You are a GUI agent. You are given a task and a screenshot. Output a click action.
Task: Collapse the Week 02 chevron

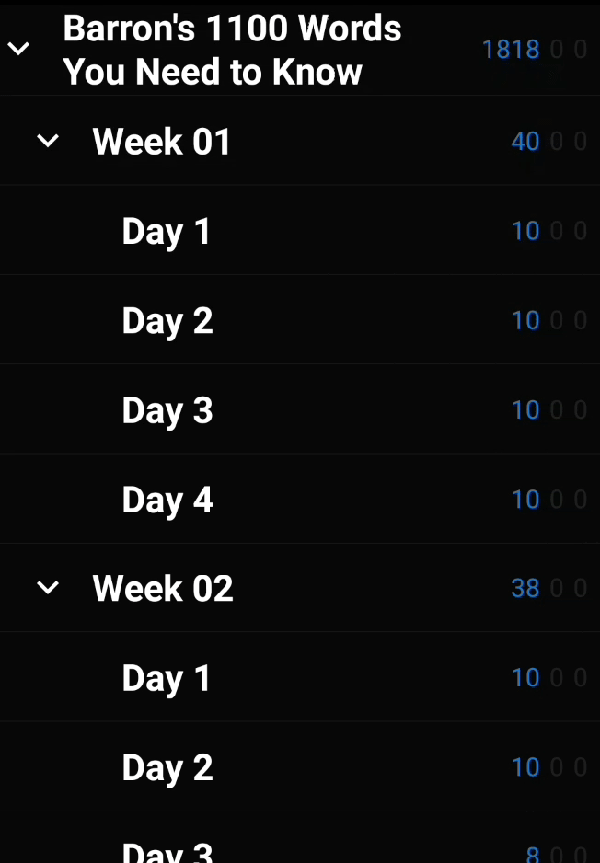[x=48, y=588]
